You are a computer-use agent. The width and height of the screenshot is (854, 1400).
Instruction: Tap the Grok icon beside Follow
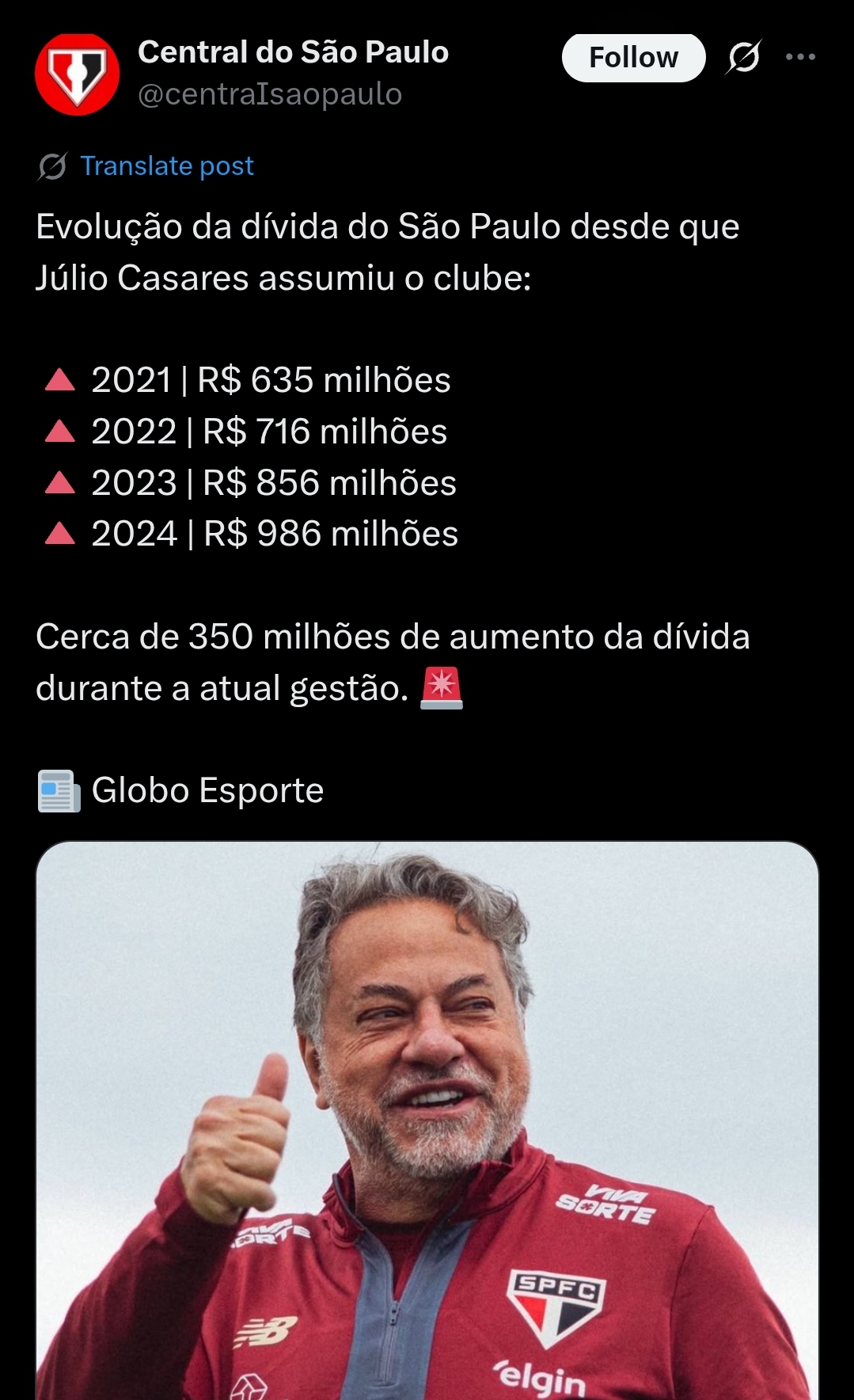tap(743, 57)
